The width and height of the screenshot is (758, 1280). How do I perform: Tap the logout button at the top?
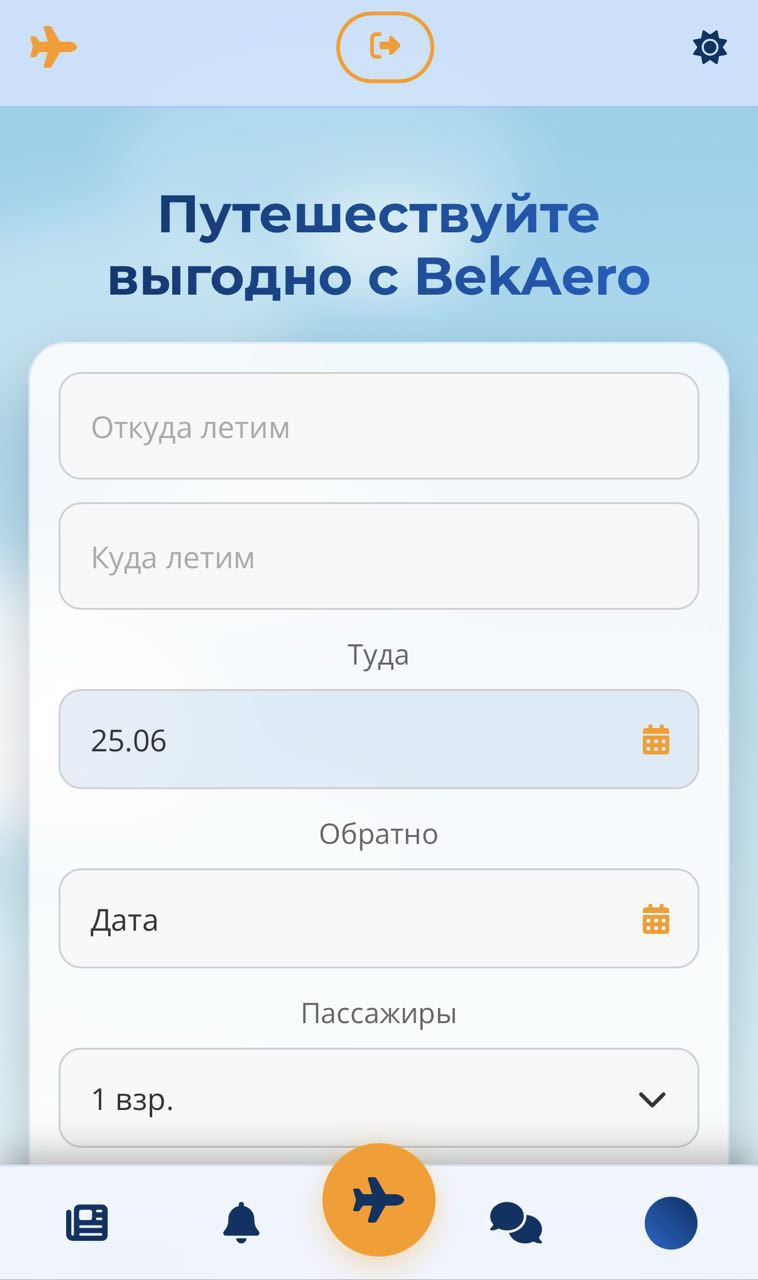pyautogui.click(x=385, y=46)
